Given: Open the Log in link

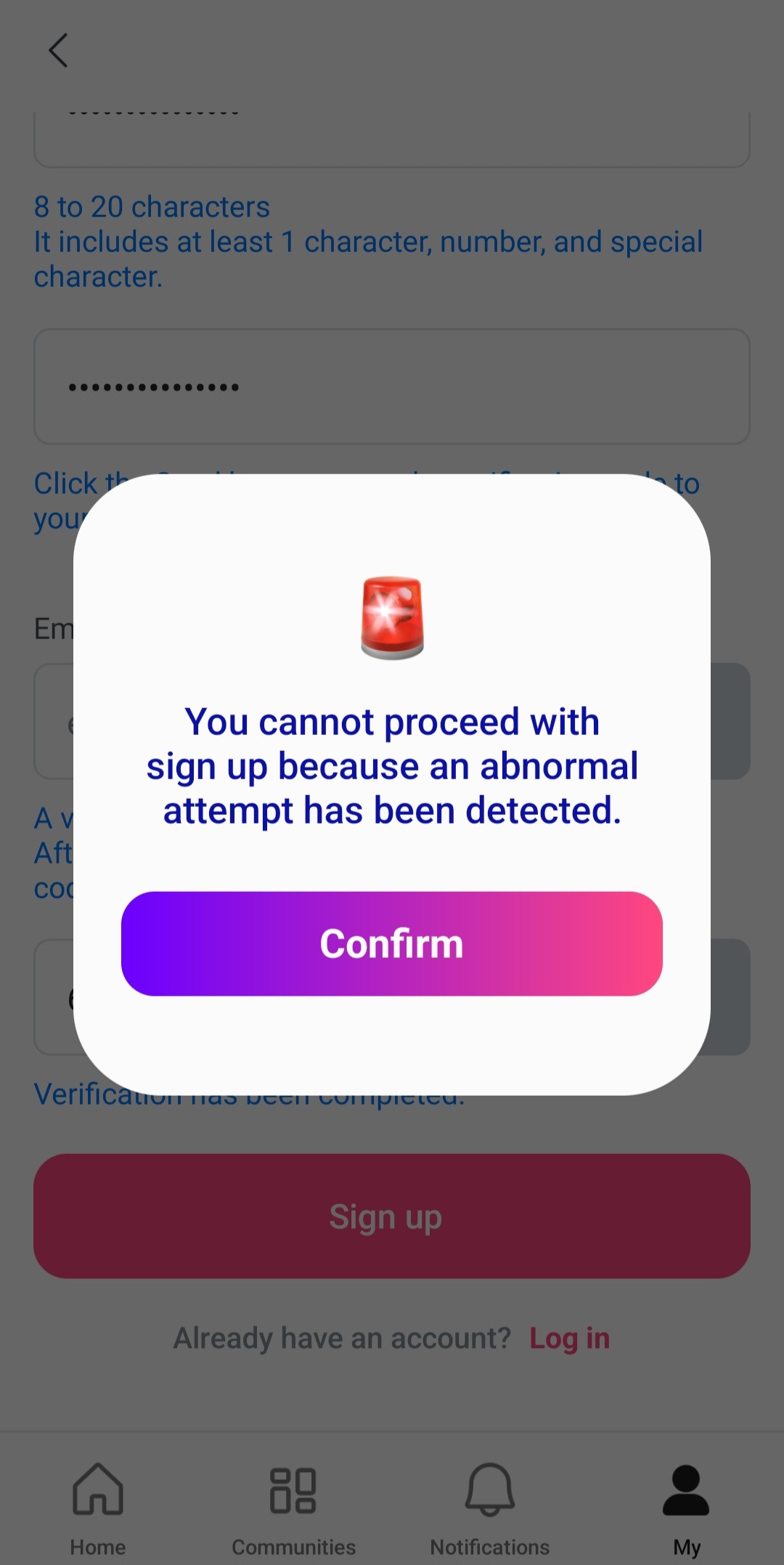Looking at the screenshot, I should click(569, 1338).
